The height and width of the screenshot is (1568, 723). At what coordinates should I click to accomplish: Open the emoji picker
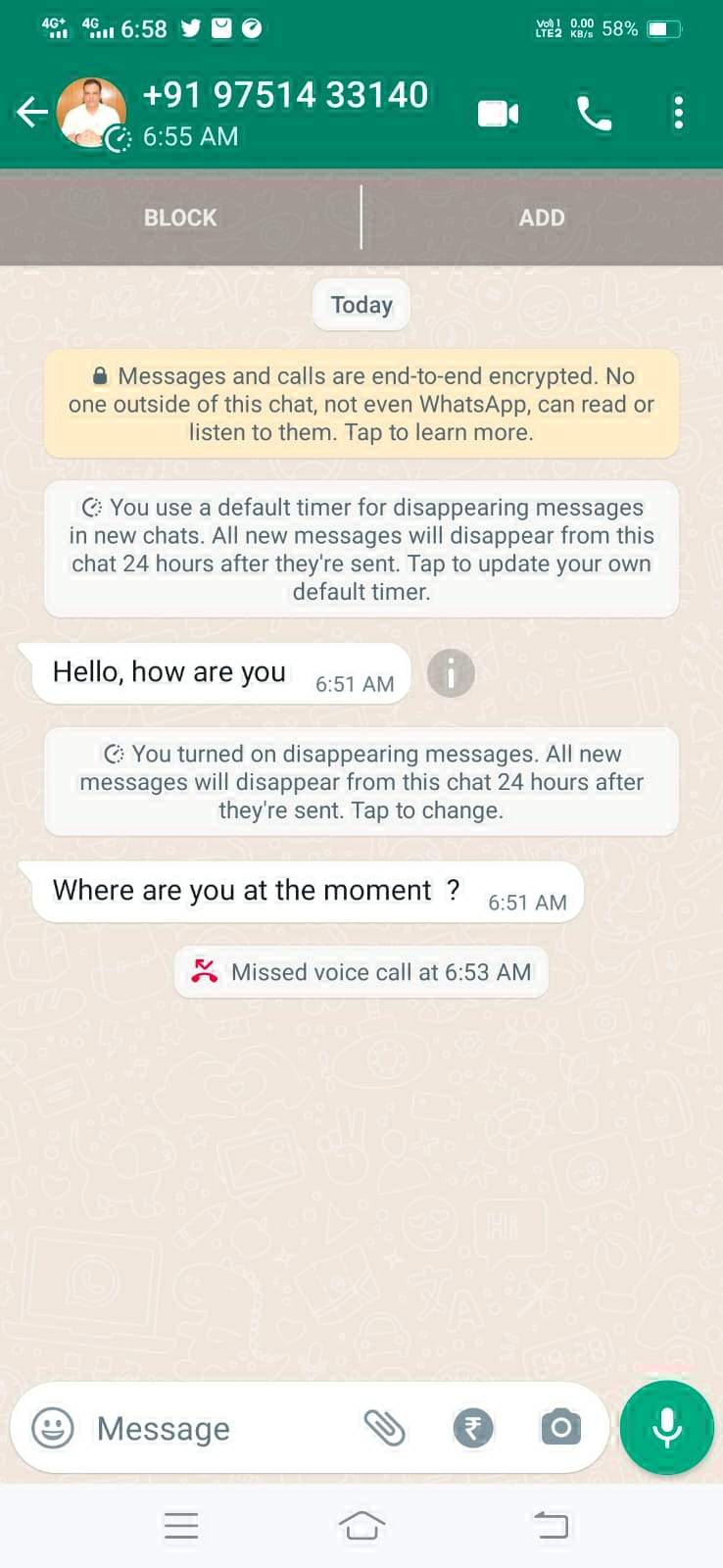(53, 1428)
